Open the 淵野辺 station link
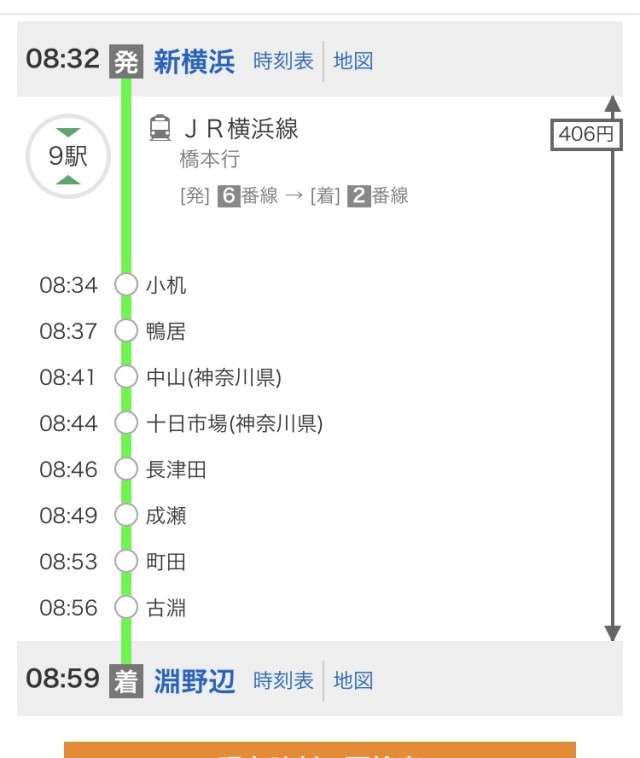 coord(194,681)
